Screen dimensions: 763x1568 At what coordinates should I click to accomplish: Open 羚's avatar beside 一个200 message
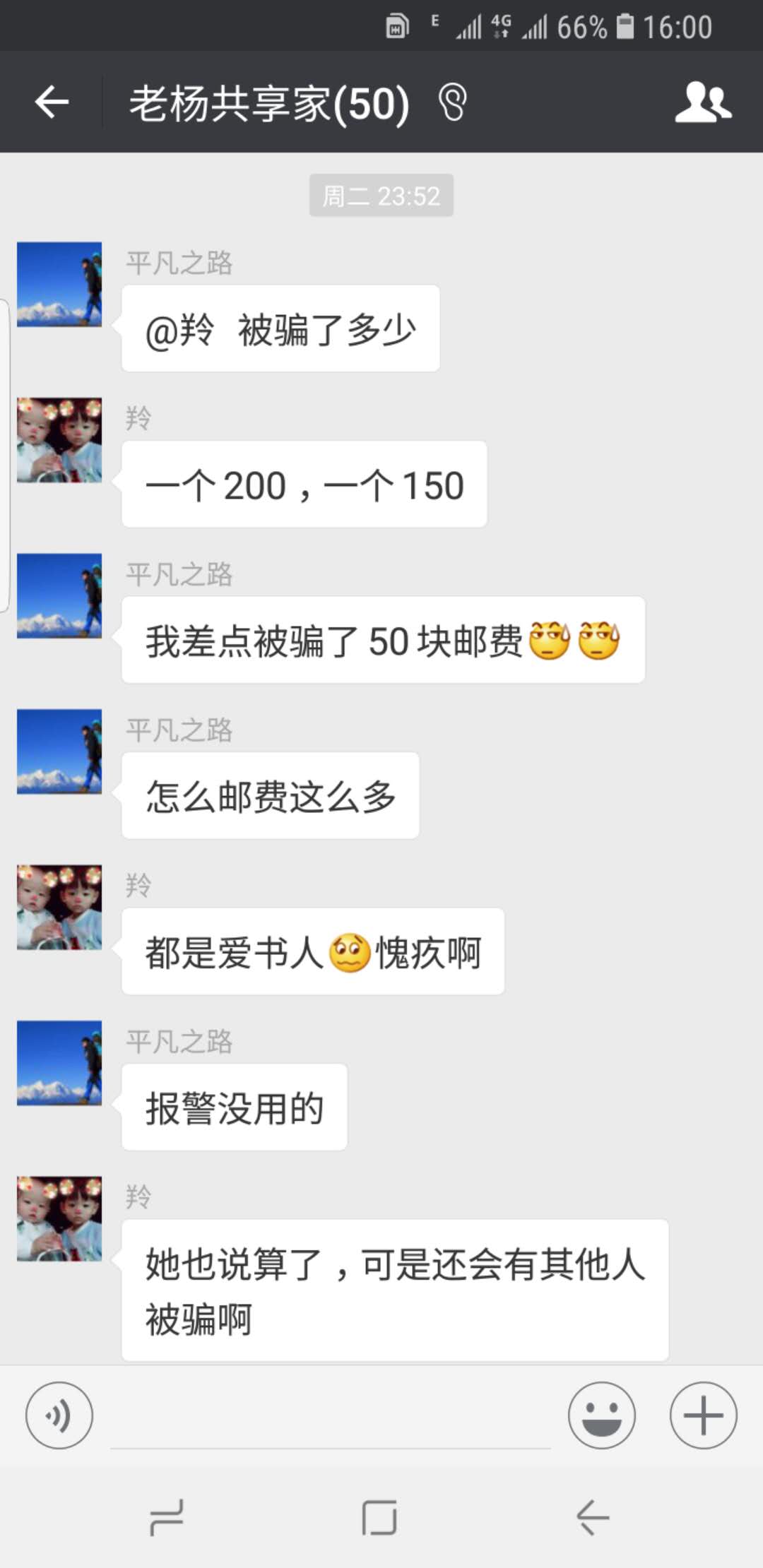point(59,440)
